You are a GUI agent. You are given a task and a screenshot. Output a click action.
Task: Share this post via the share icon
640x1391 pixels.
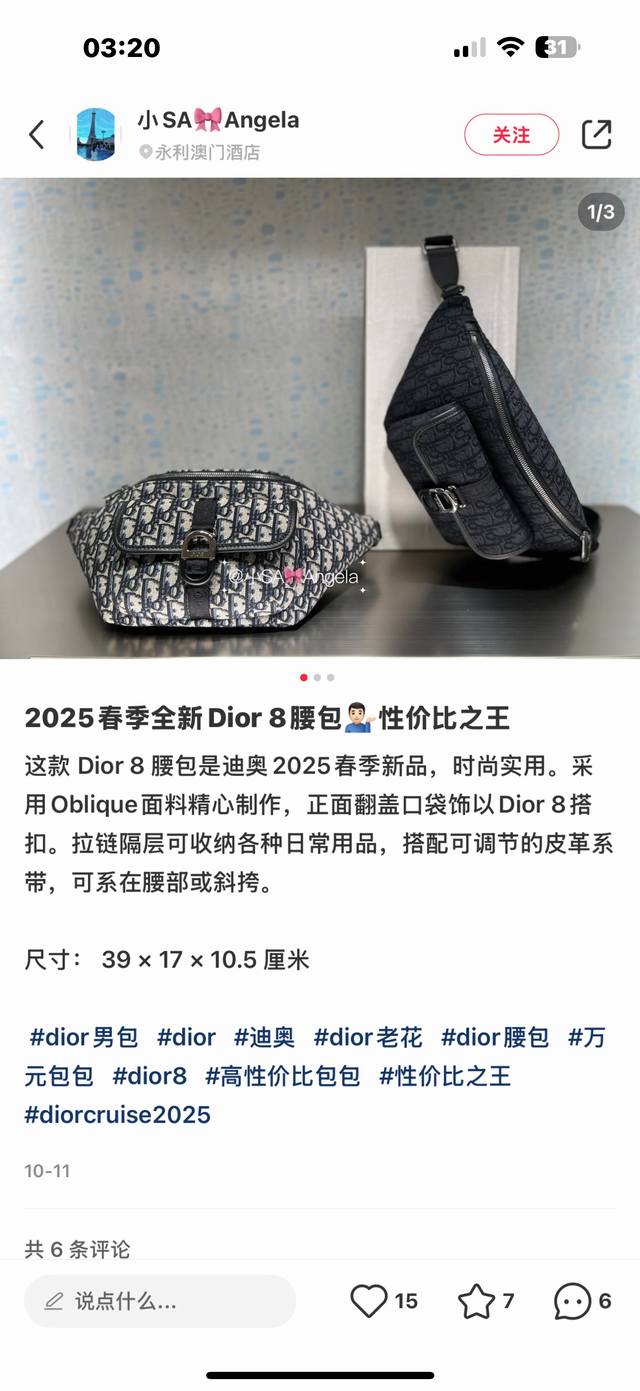click(x=597, y=135)
